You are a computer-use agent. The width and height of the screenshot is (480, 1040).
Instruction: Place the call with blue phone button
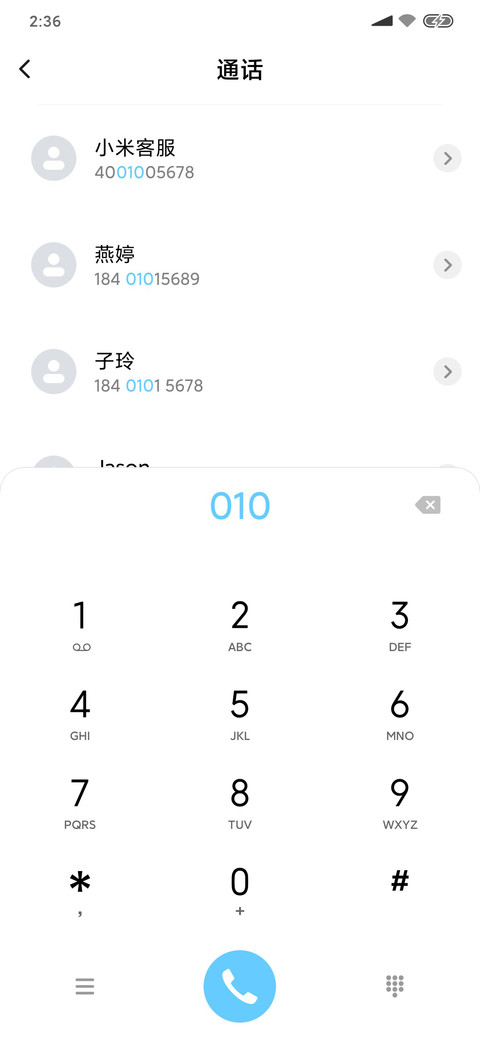(x=240, y=986)
